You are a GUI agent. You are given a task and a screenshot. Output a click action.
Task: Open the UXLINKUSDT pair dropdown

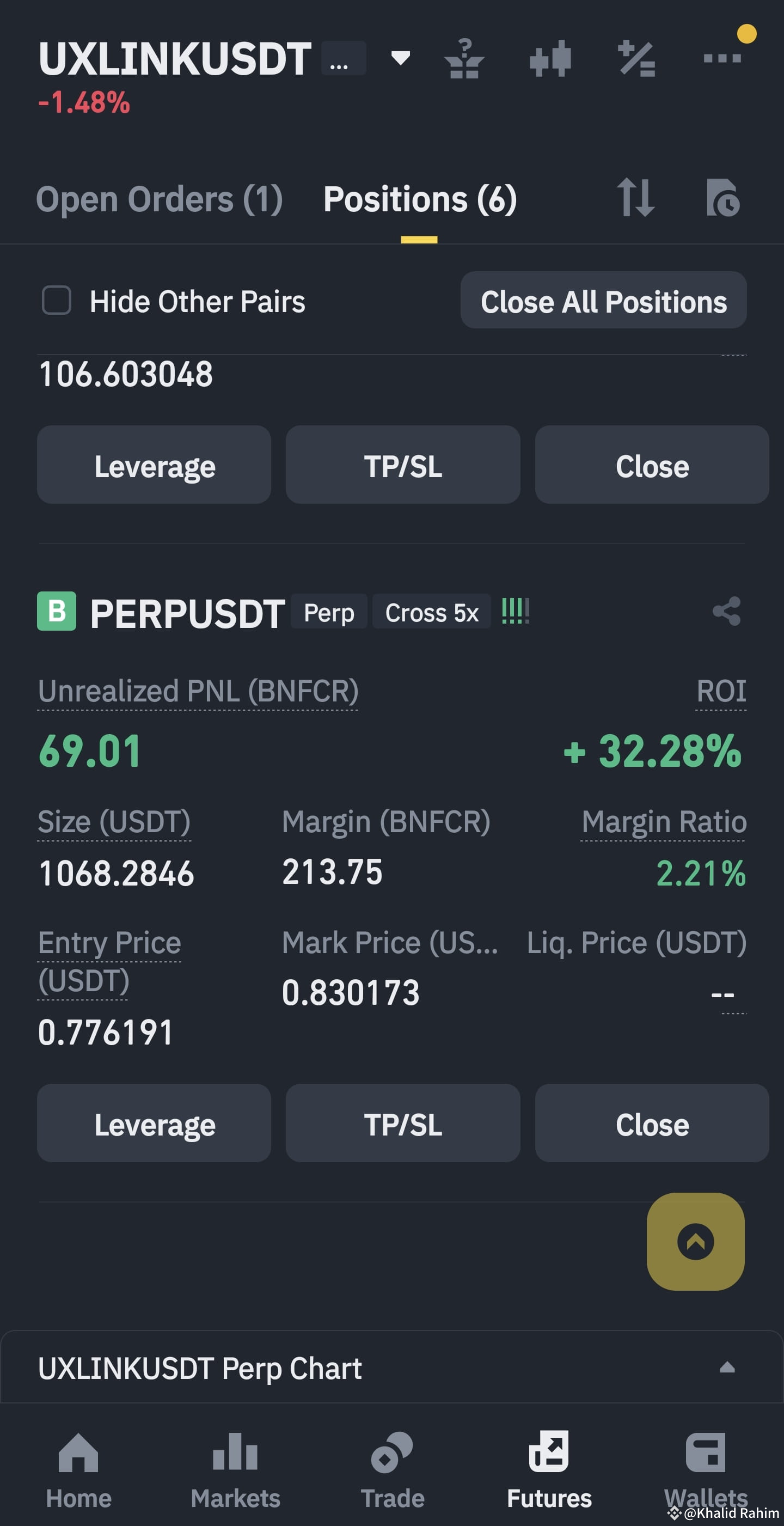click(x=400, y=58)
